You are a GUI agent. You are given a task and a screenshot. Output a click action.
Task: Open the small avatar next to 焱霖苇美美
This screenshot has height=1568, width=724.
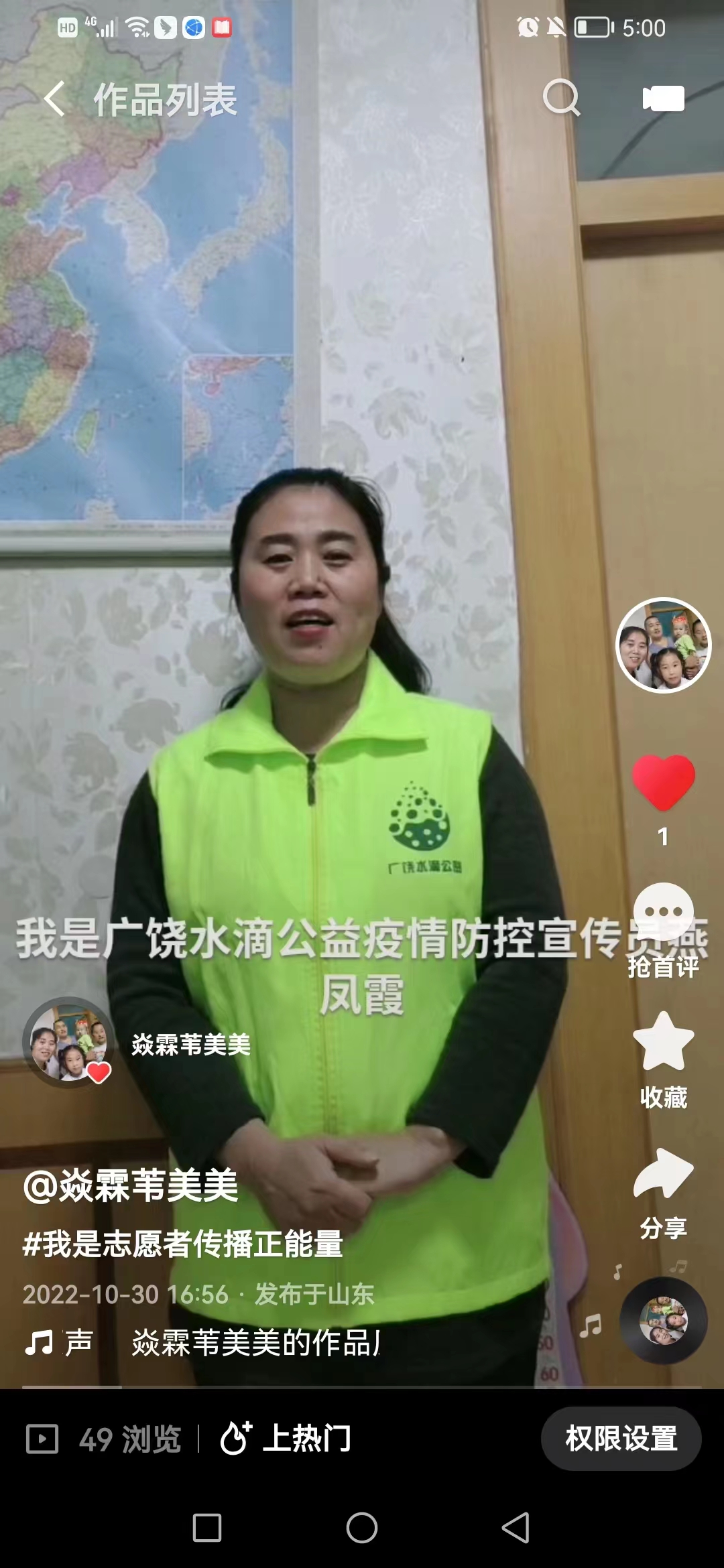(x=67, y=1042)
